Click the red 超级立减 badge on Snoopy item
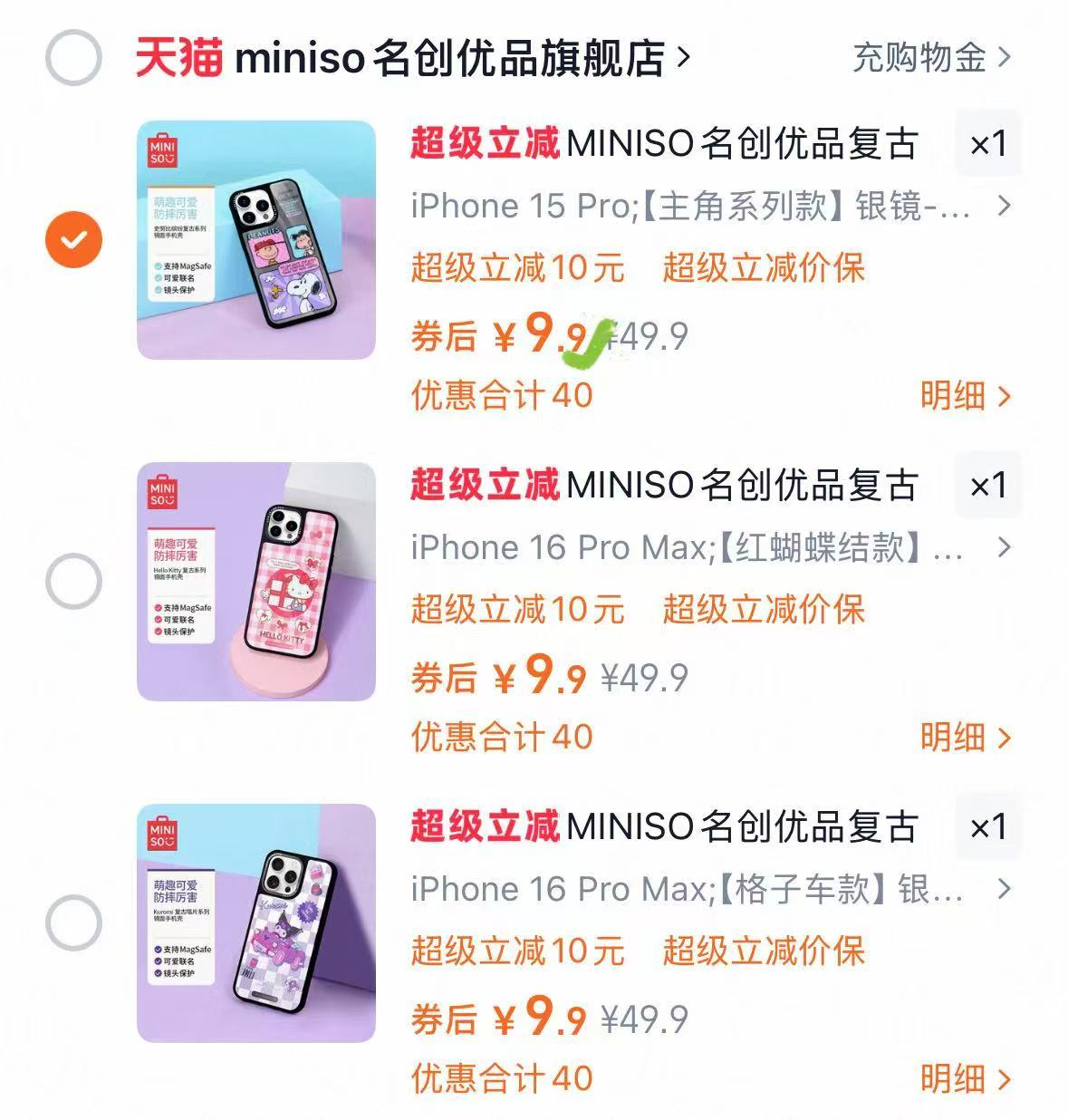The image size is (1068, 1120). (483, 143)
